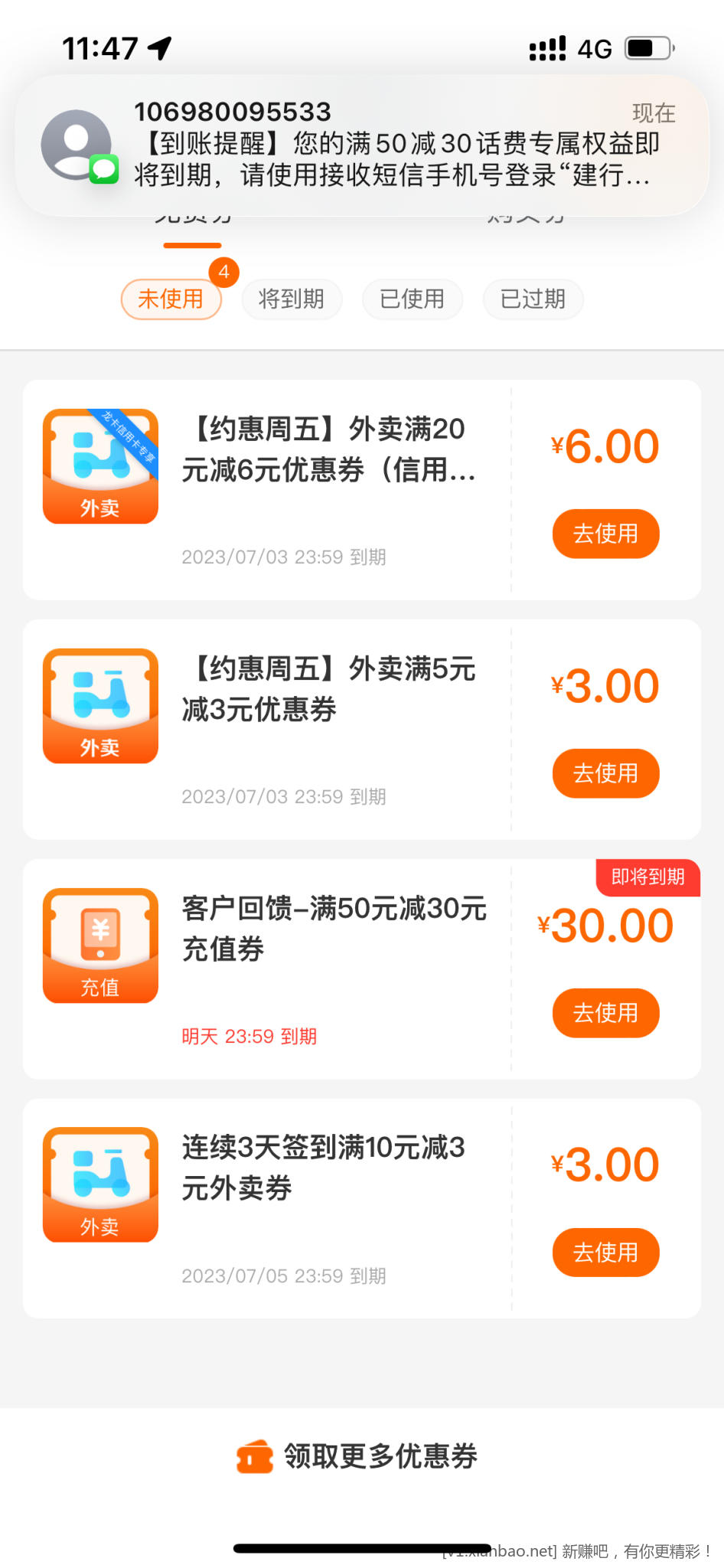Tap 领取更多优惠券 to get more coupons
Viewport: 724px width, 1568px height.
[x=361, y=1456]
